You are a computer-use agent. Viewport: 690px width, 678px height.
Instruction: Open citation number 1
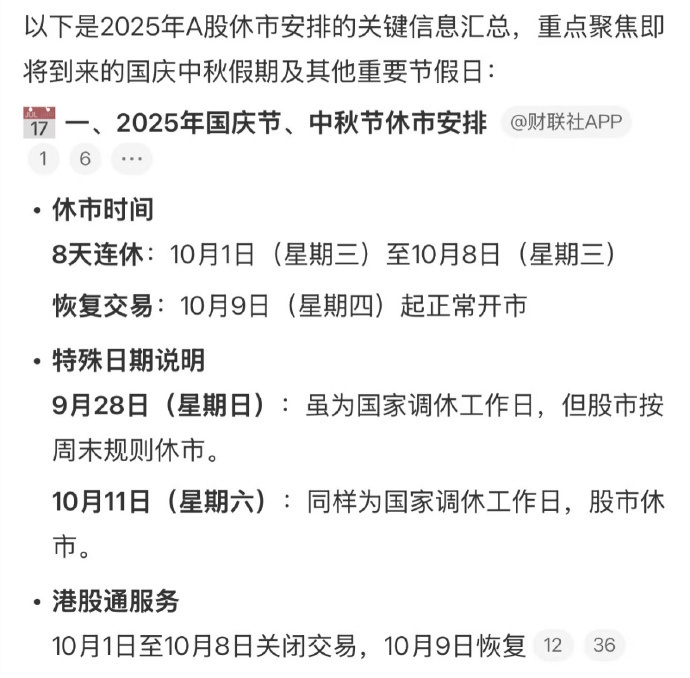pyautogui.click(x=43, y=159)
